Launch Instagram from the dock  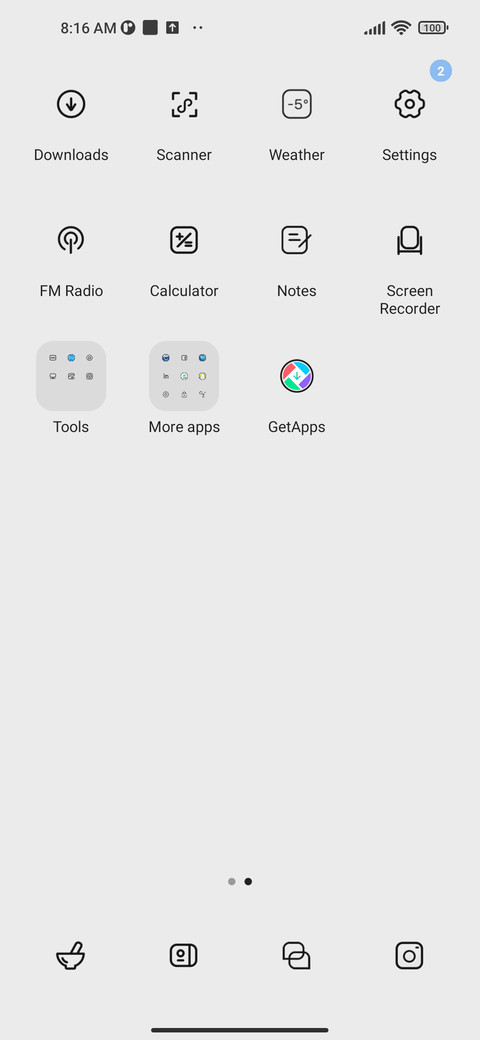[x=409, y=956]
